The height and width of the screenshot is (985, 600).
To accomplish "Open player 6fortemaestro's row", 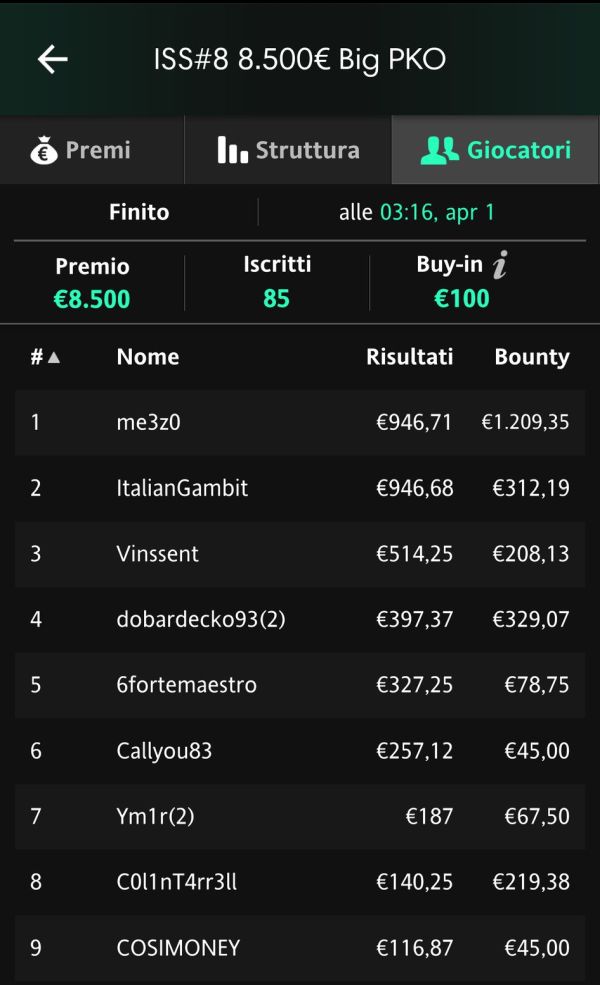I will click(300, 685).
